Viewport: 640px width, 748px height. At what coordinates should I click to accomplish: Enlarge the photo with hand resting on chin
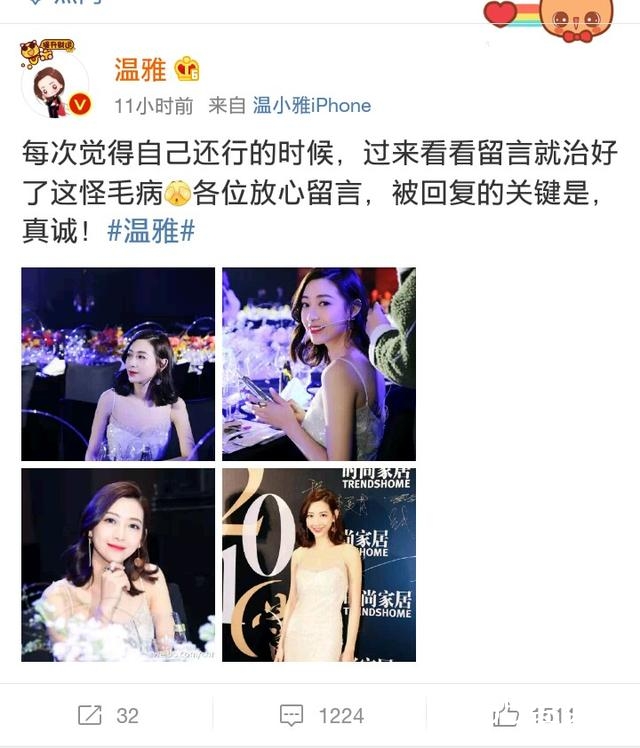click(118, 564)
